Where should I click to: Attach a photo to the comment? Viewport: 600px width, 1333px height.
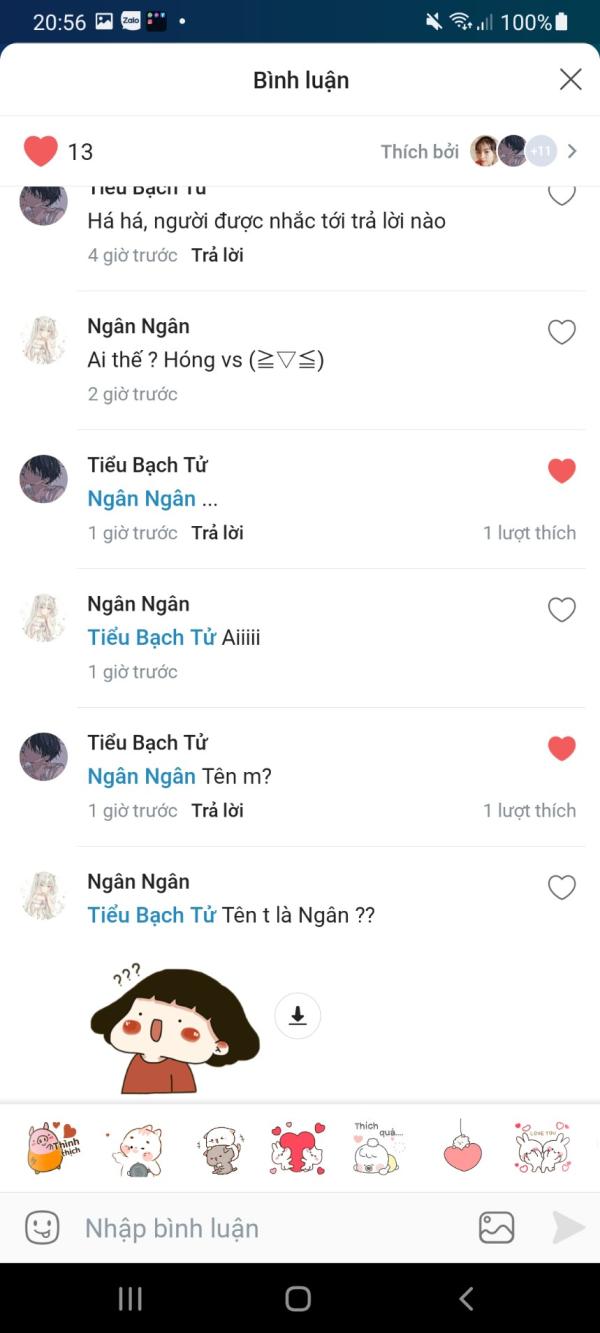496,1227
